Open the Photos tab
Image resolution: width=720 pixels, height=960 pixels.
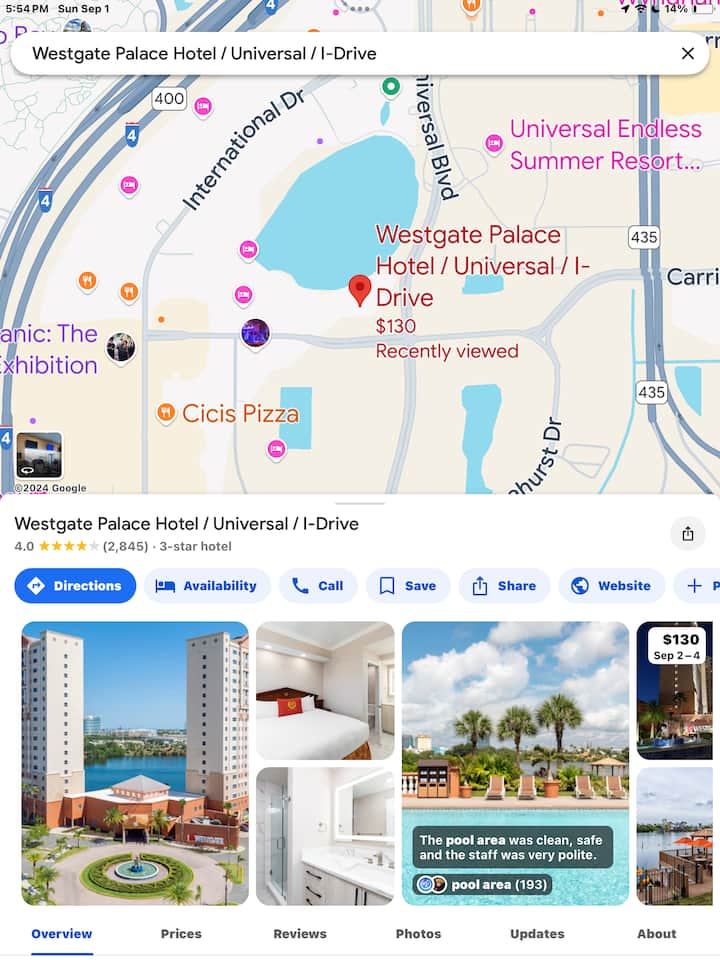coord(418,933)
